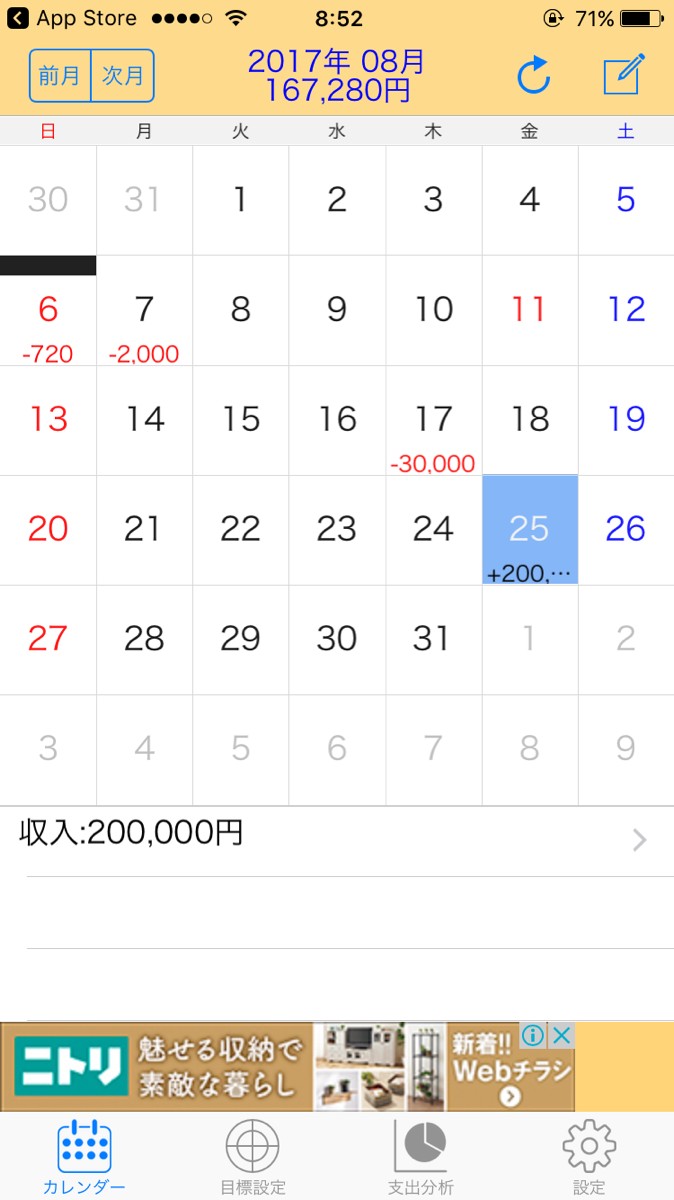The height and width of the screenshot is (1200, 674).
Task: Select August 6 with -720
Action: 48,320
